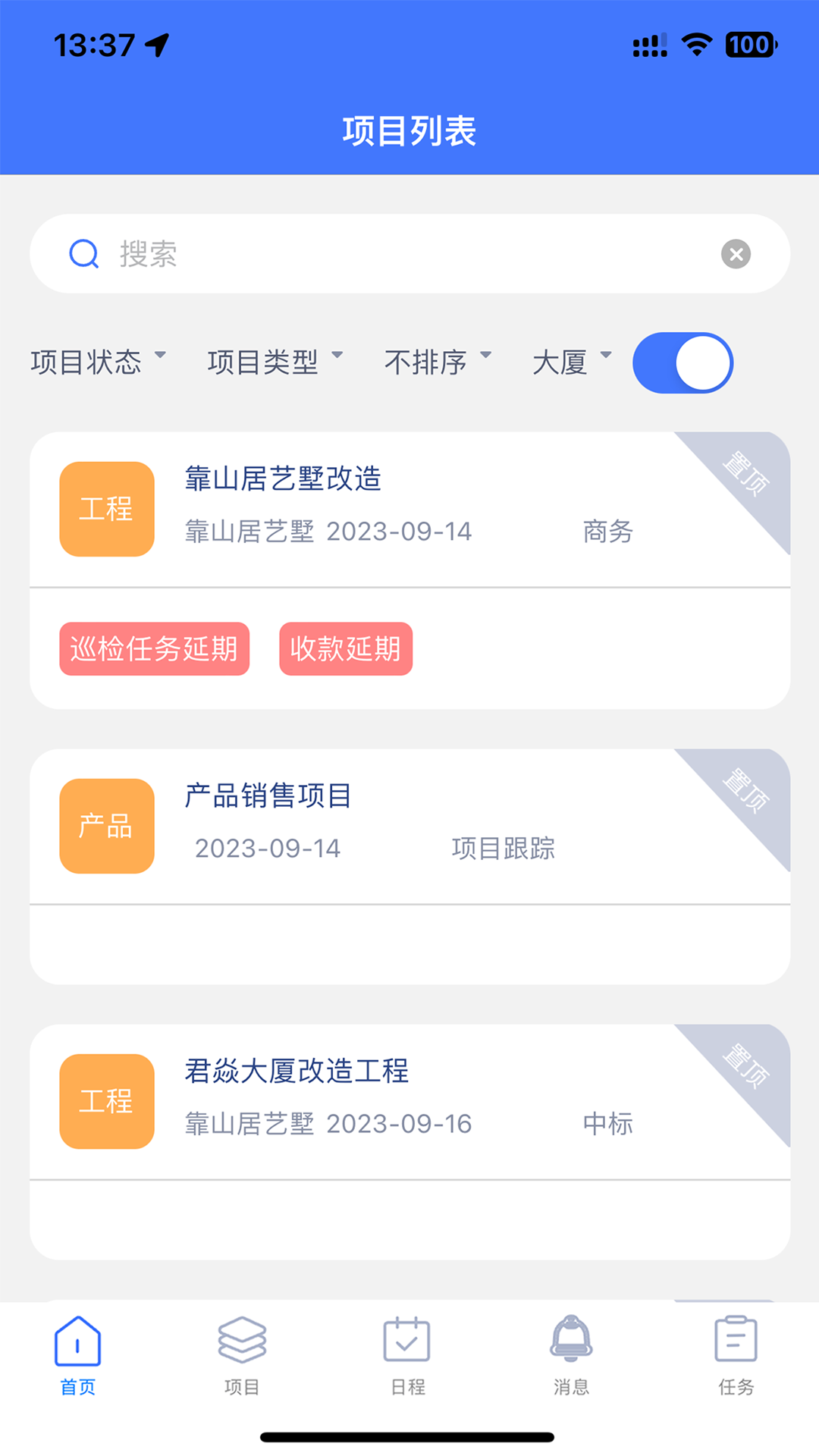Switch to the 消息 tab
819x1456 pixels.
click(571, 1357)
